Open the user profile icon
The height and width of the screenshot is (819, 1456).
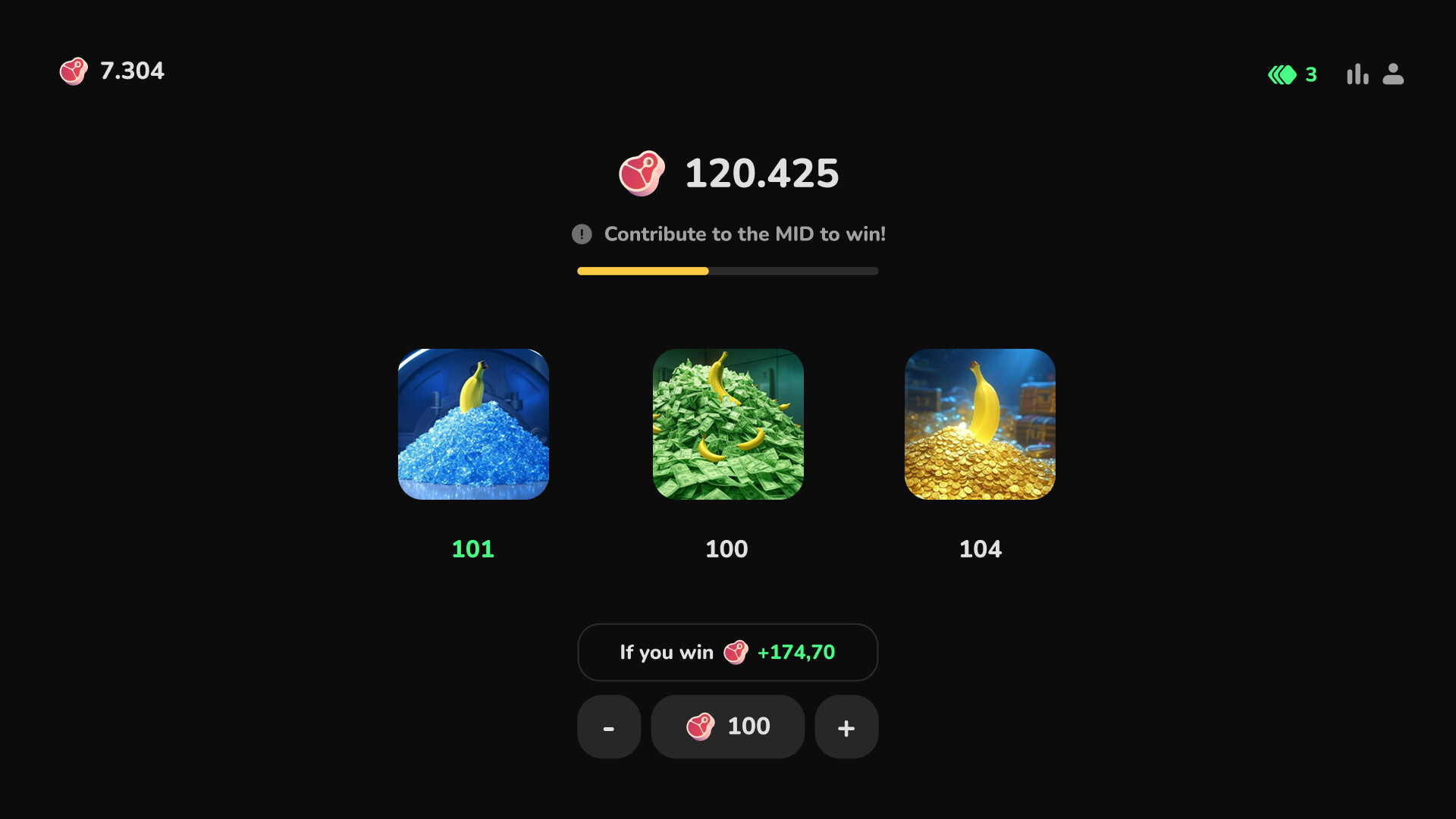pos(1393,74)
